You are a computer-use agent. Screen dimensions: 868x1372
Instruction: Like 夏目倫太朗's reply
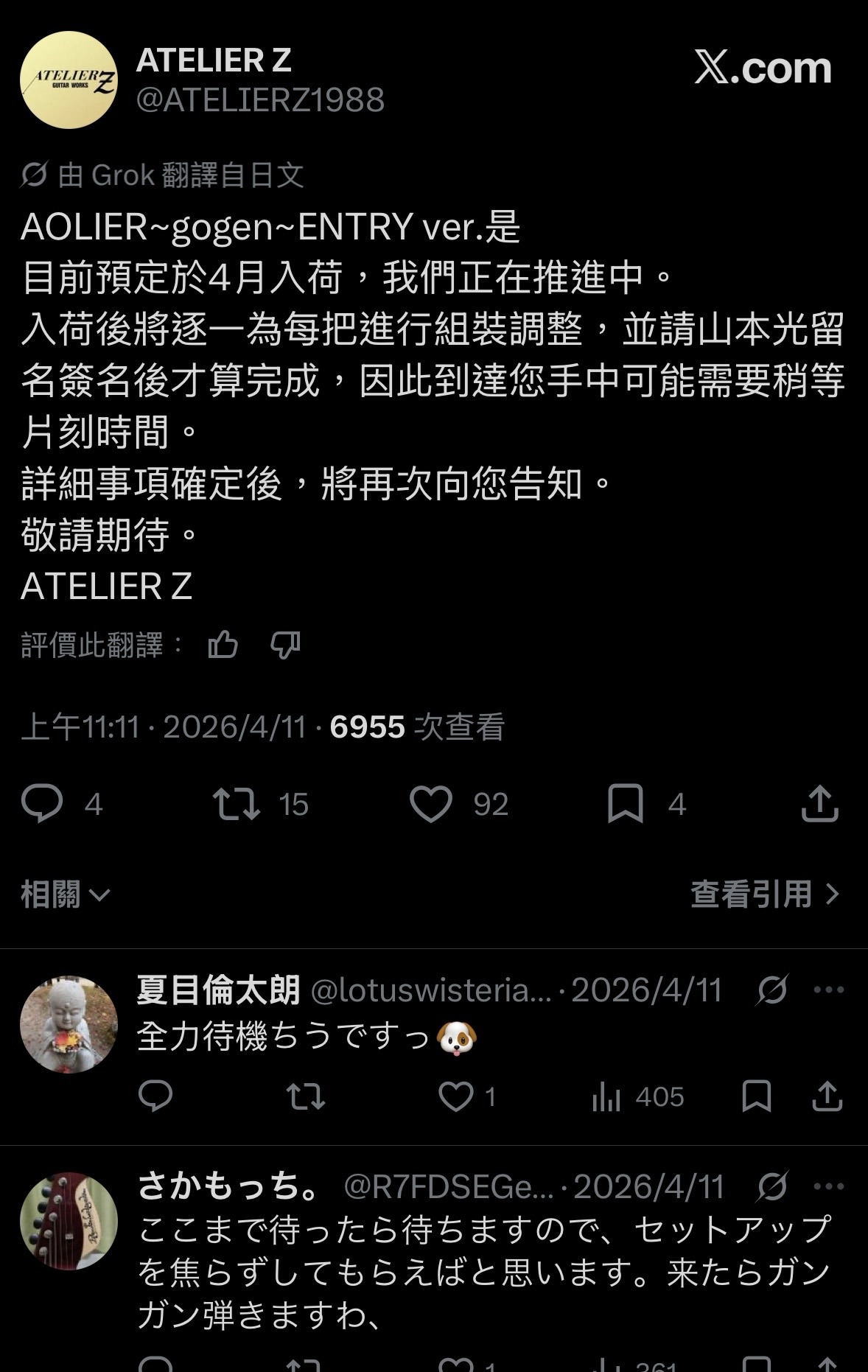point(456,1096)
